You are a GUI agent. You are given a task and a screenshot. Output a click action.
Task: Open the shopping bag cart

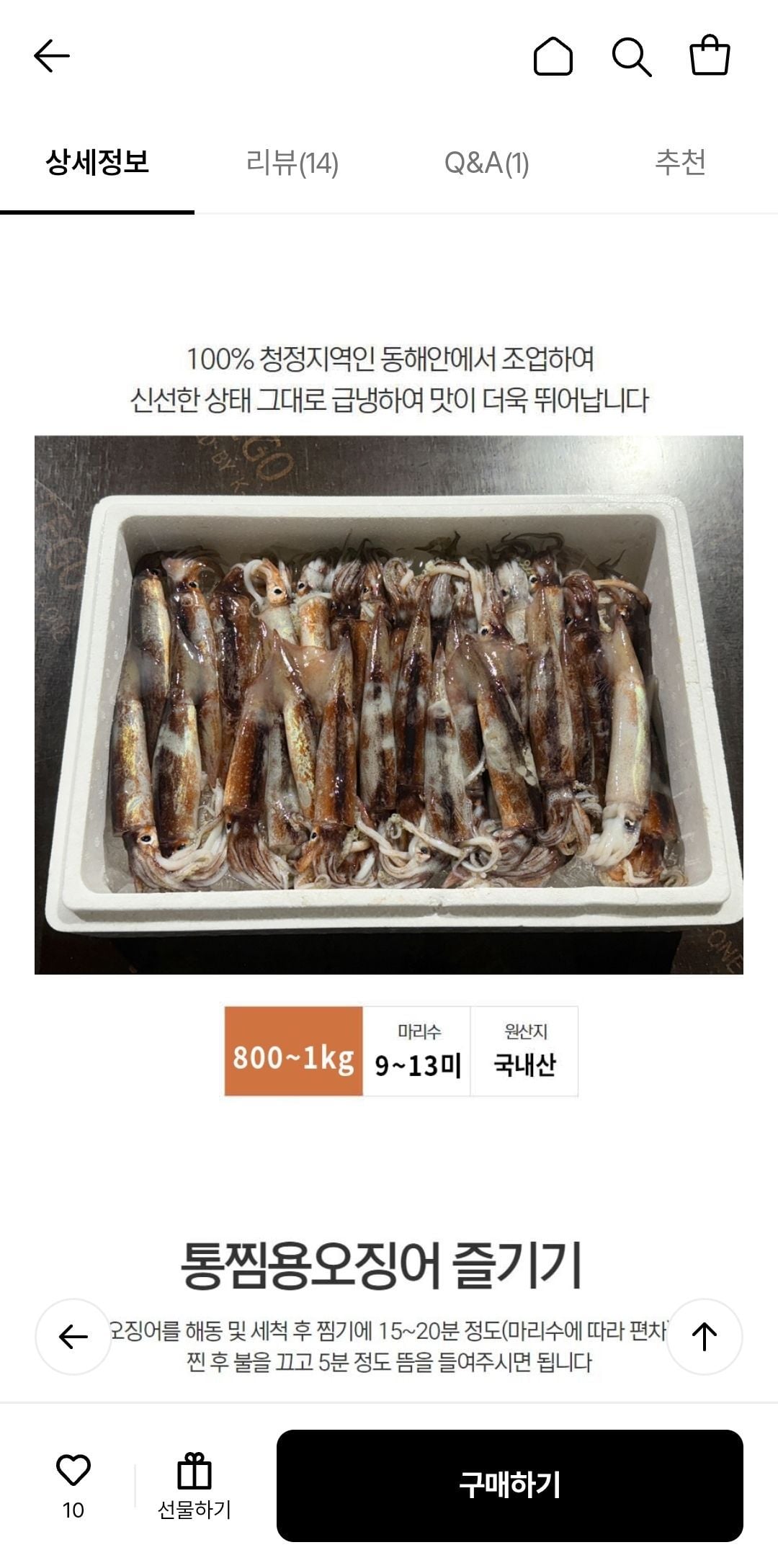(x=710, y=55)
